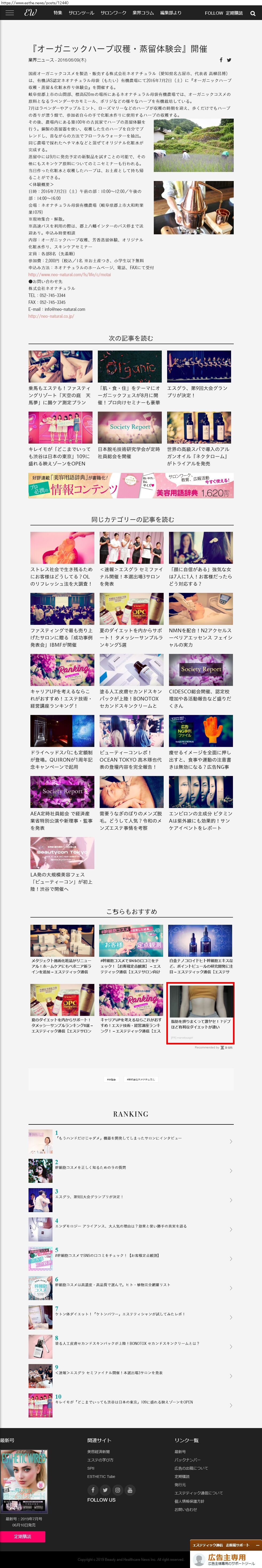
Task: Open 業界コラム navigation item
Action: point(143,13)
